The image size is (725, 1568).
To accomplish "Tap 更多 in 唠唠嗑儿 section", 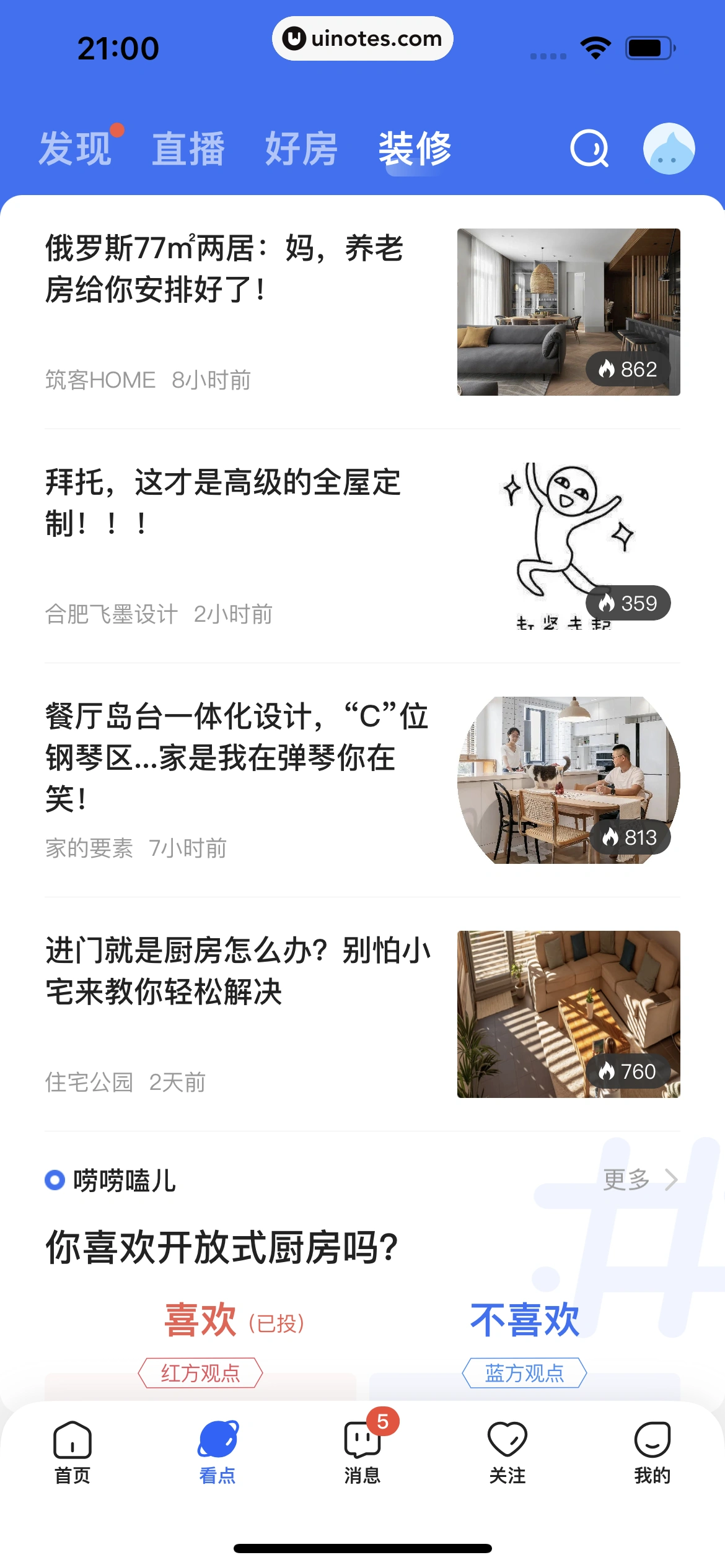I will click(639, 1180).
